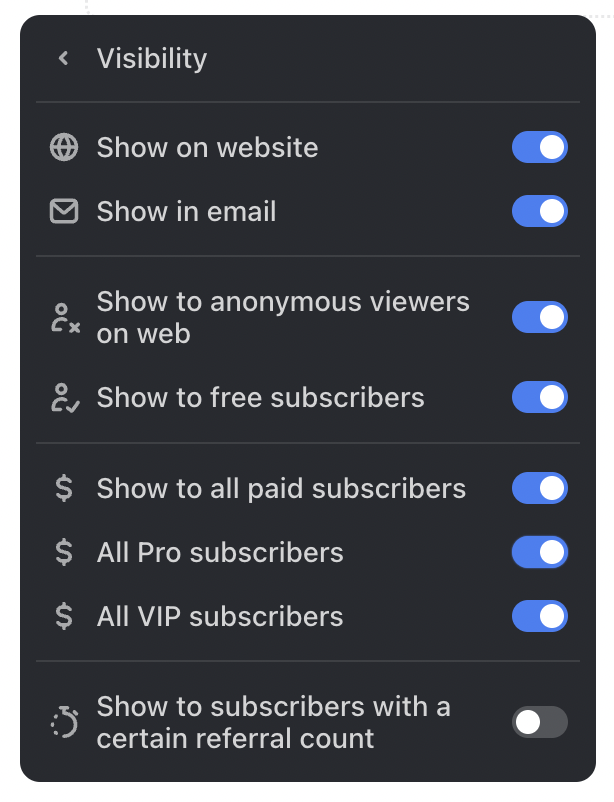Toggle Show to anonymous viewers on web

(x=539, y=318)
